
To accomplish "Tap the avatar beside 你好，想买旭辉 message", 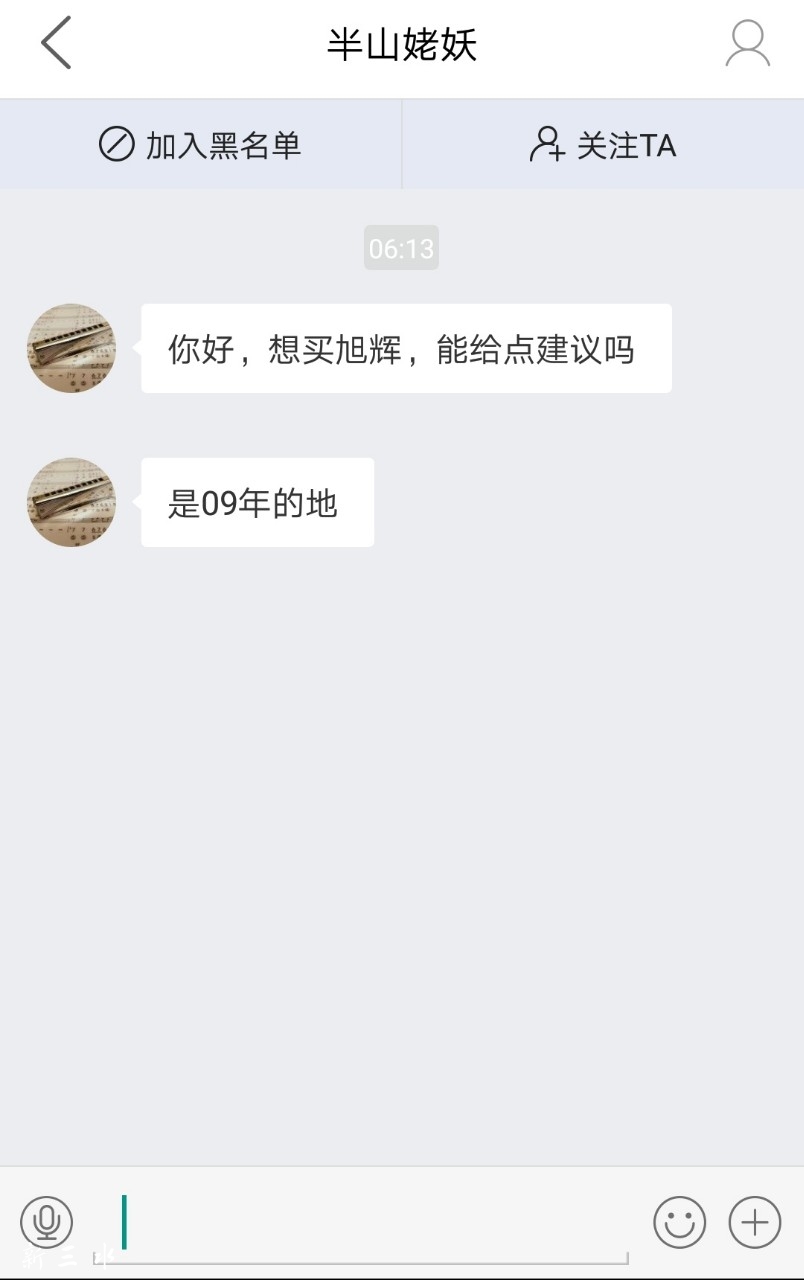I will (x=71, y=348).
